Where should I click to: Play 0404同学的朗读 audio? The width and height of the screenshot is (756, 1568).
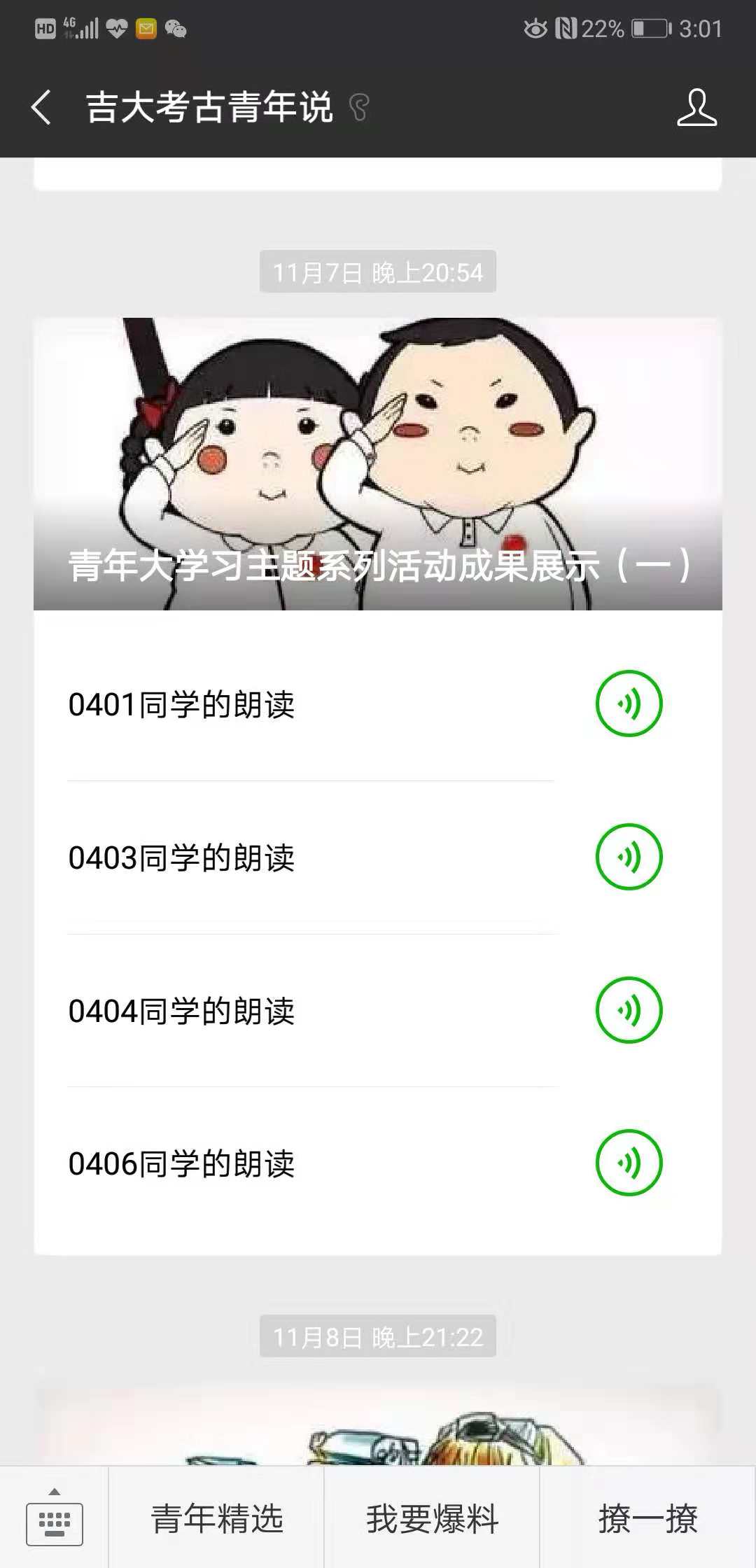629,1010
